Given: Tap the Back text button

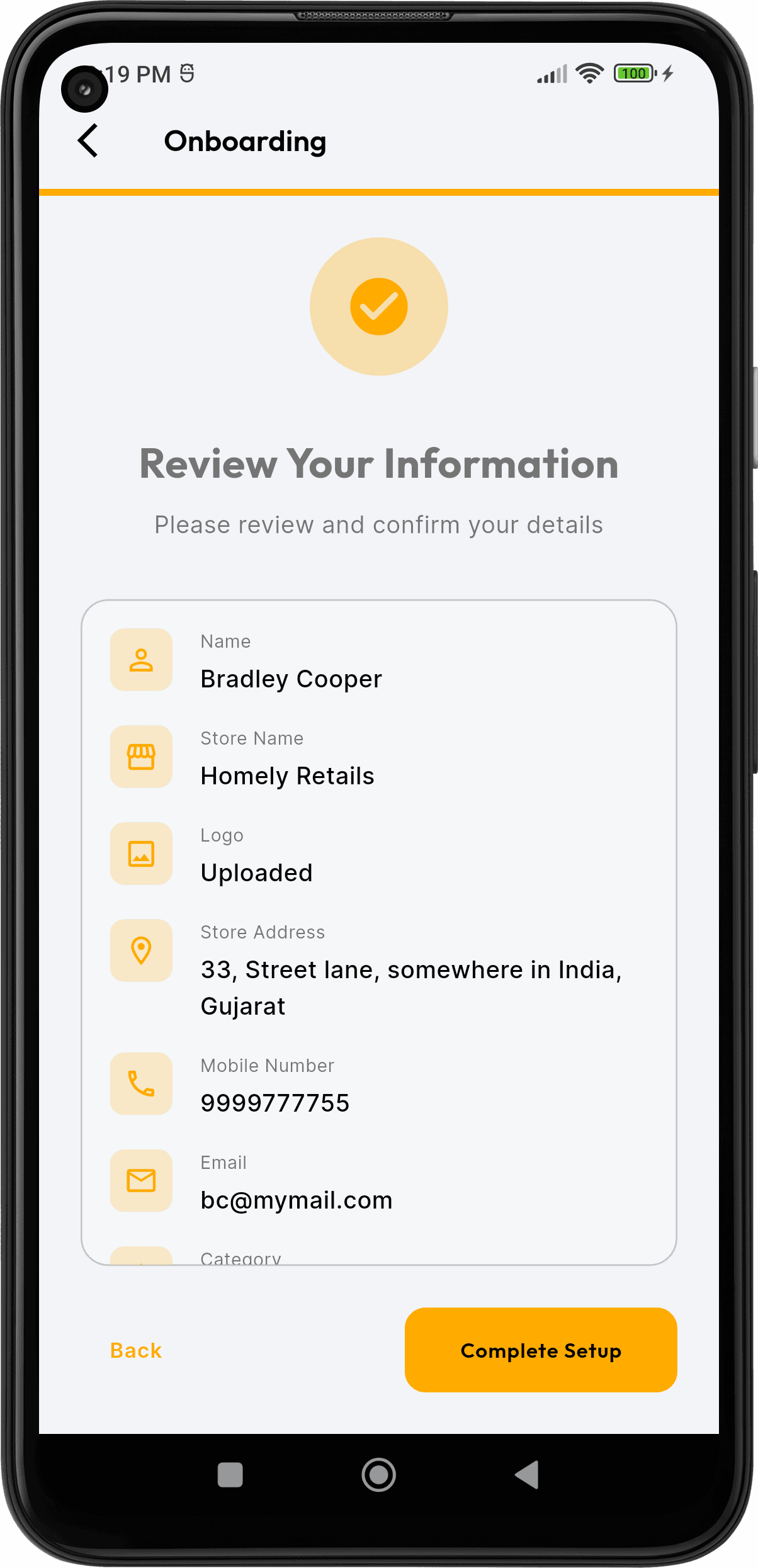Looking at the screenshot, I should pos(136,1351).
